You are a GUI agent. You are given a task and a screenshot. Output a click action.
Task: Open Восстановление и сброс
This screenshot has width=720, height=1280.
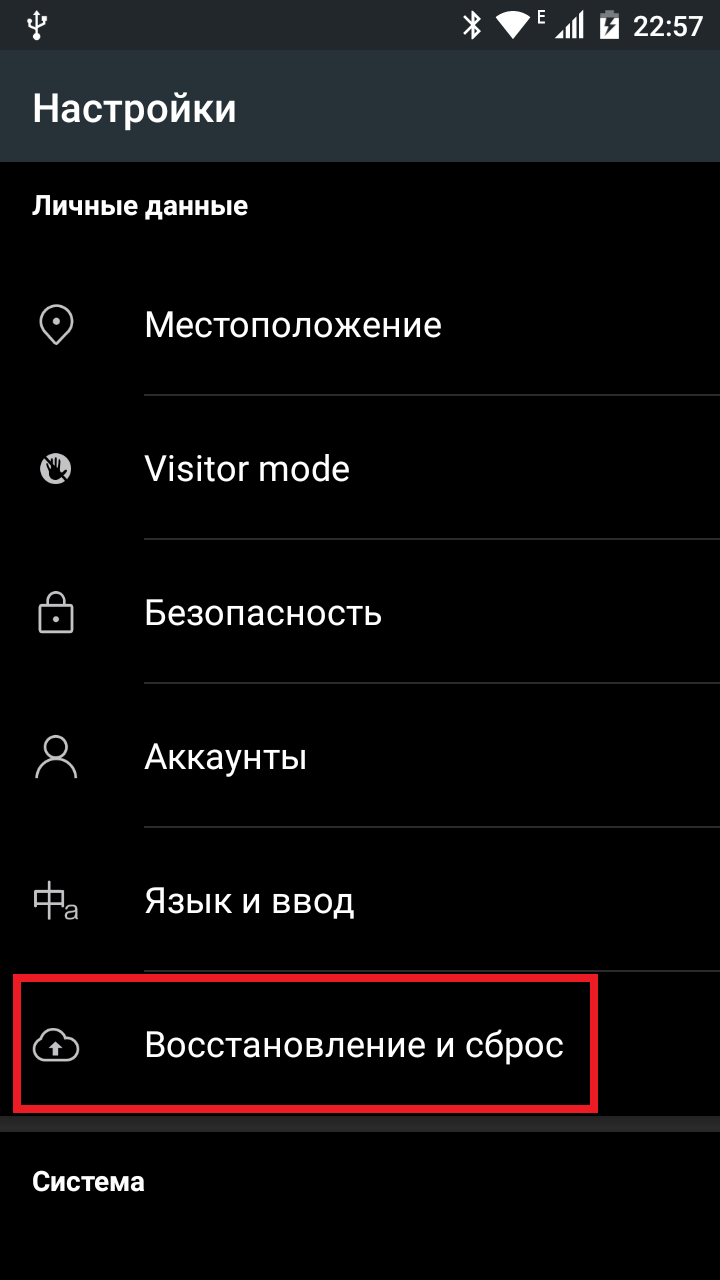click(x=360, y=1045)
